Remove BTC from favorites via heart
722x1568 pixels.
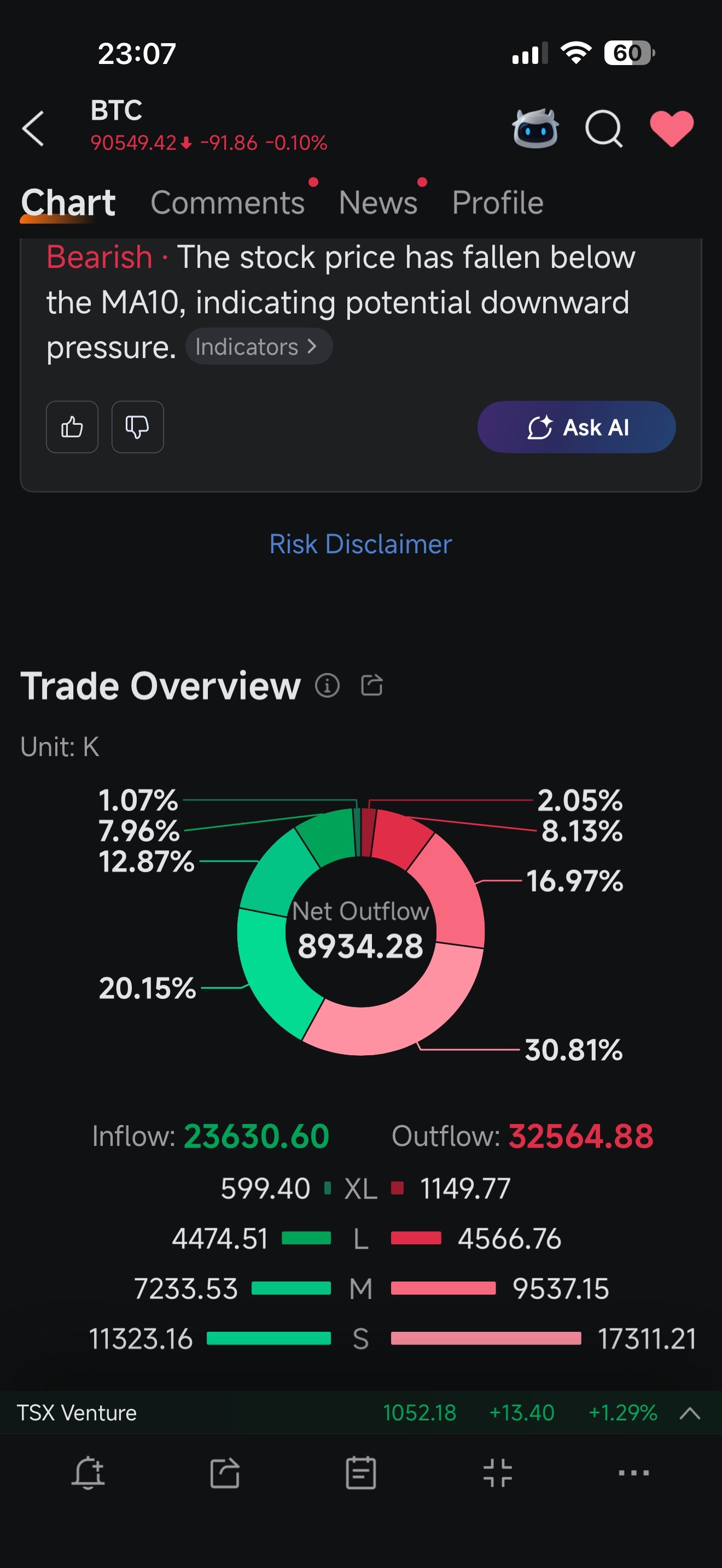[672, 128]
